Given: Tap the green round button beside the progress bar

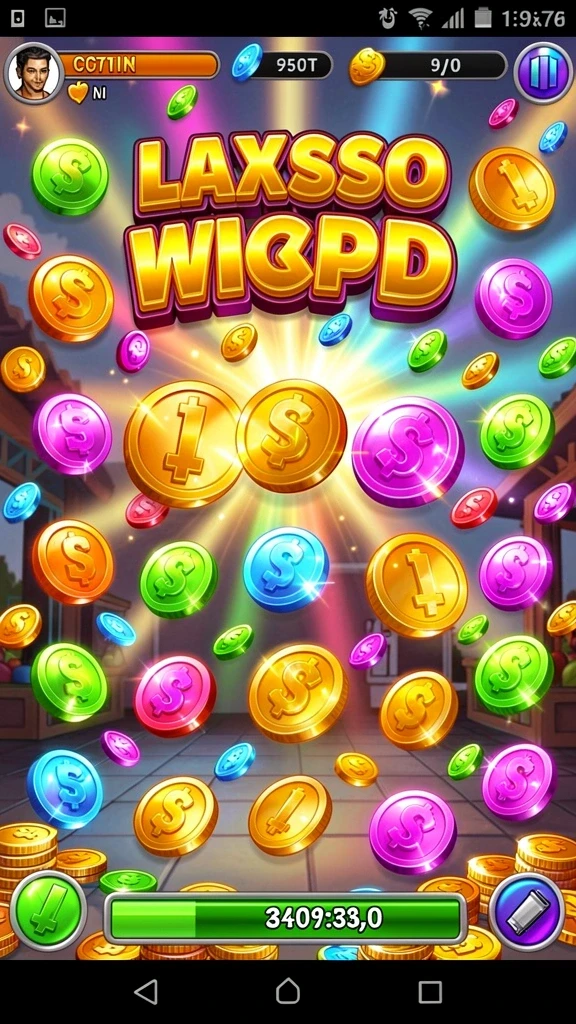Looking at the screenshot, I should pos(48,910).
